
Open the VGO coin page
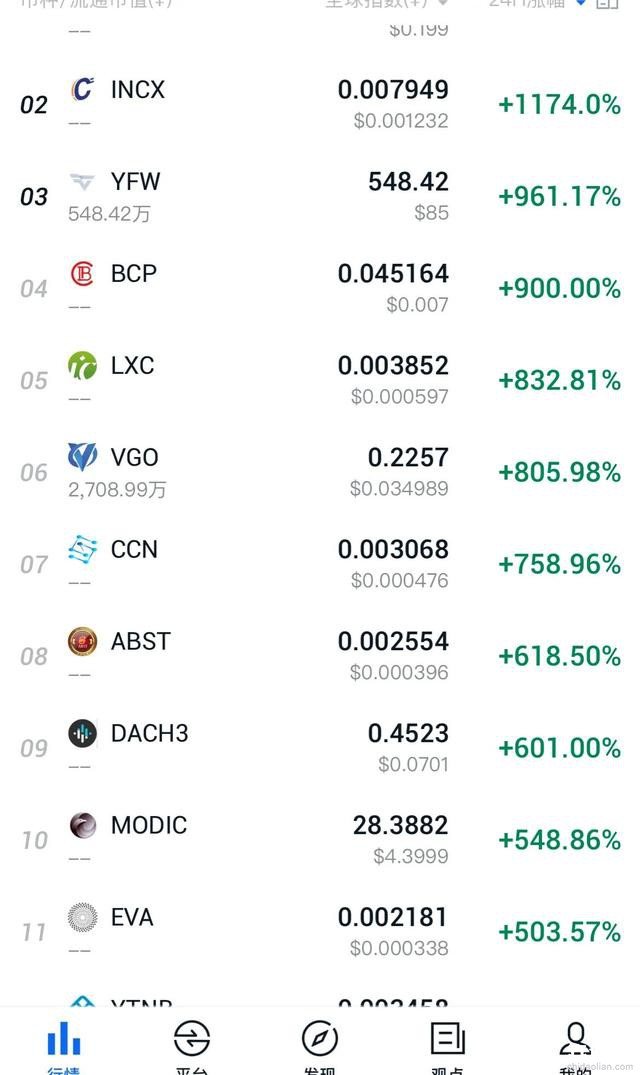coord(134,458)
